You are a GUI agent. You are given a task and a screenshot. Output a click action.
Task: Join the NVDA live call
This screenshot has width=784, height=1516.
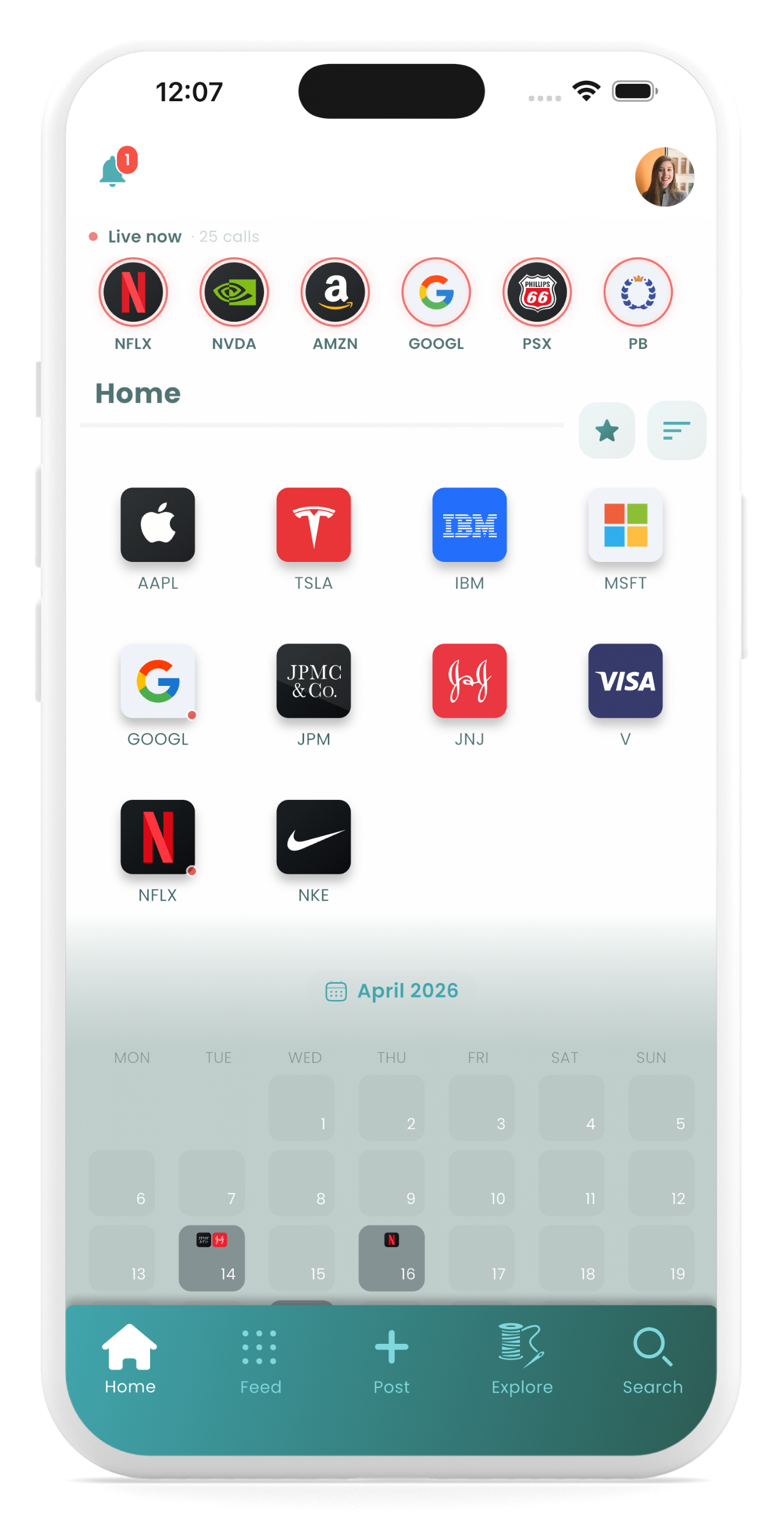coord(234,292)
